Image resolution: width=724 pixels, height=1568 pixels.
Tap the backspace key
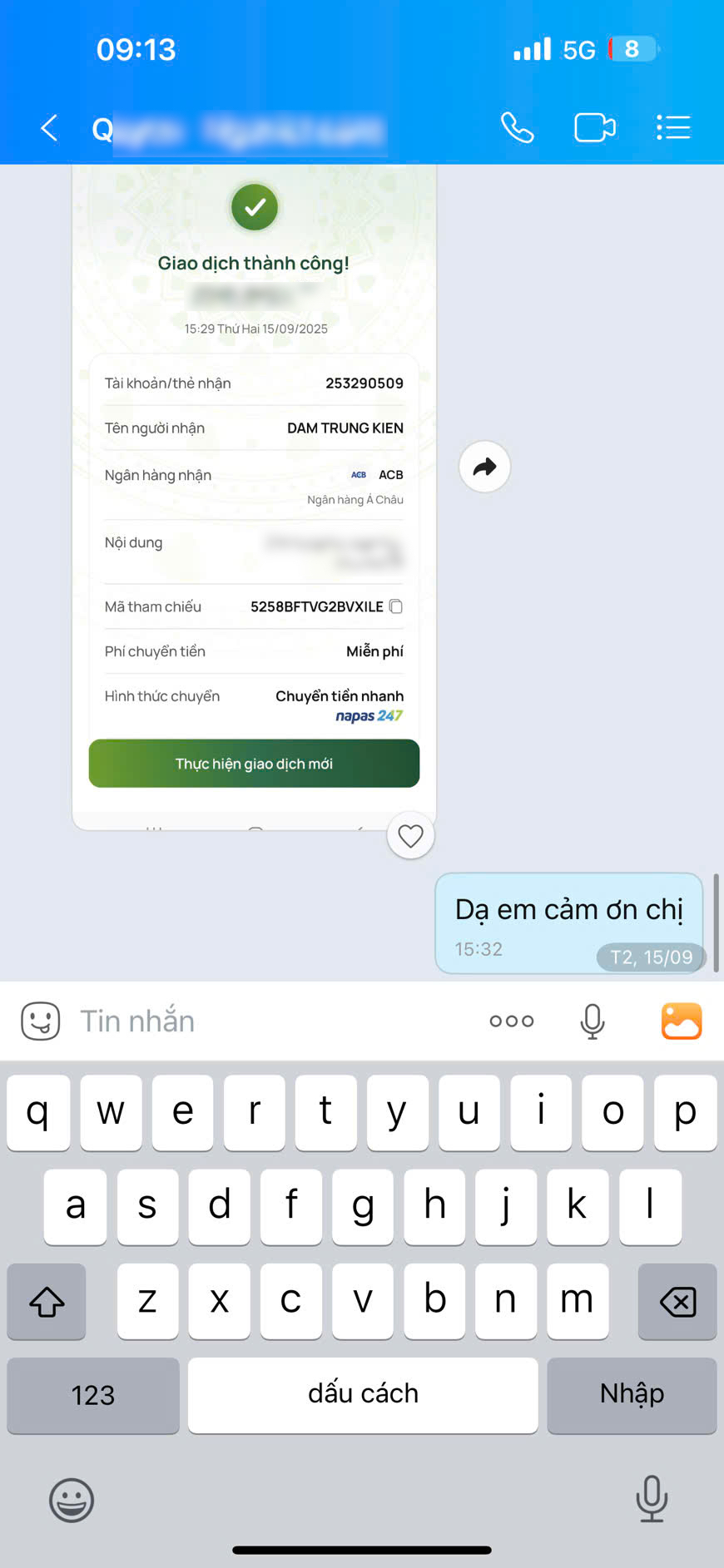point(677,1301)
